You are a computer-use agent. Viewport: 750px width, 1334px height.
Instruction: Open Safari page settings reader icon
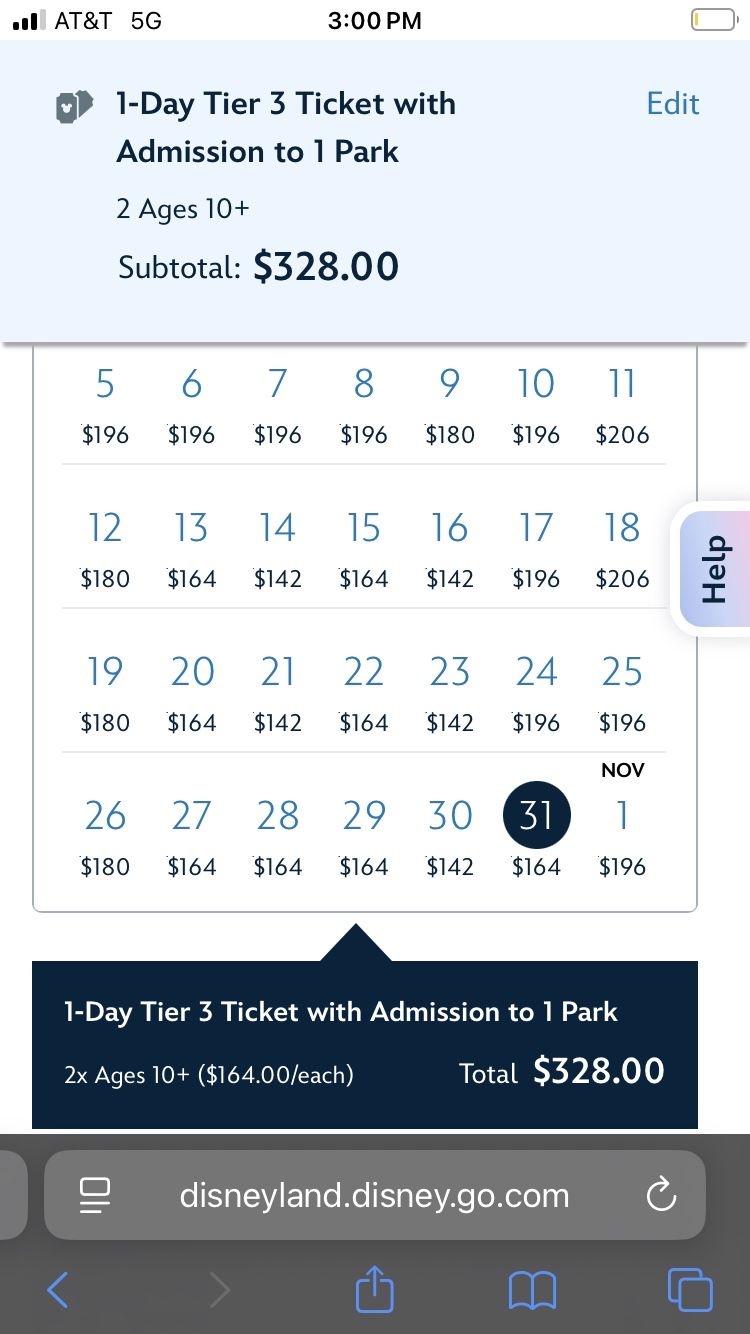pyautogui.click(x=94, y=1195)
